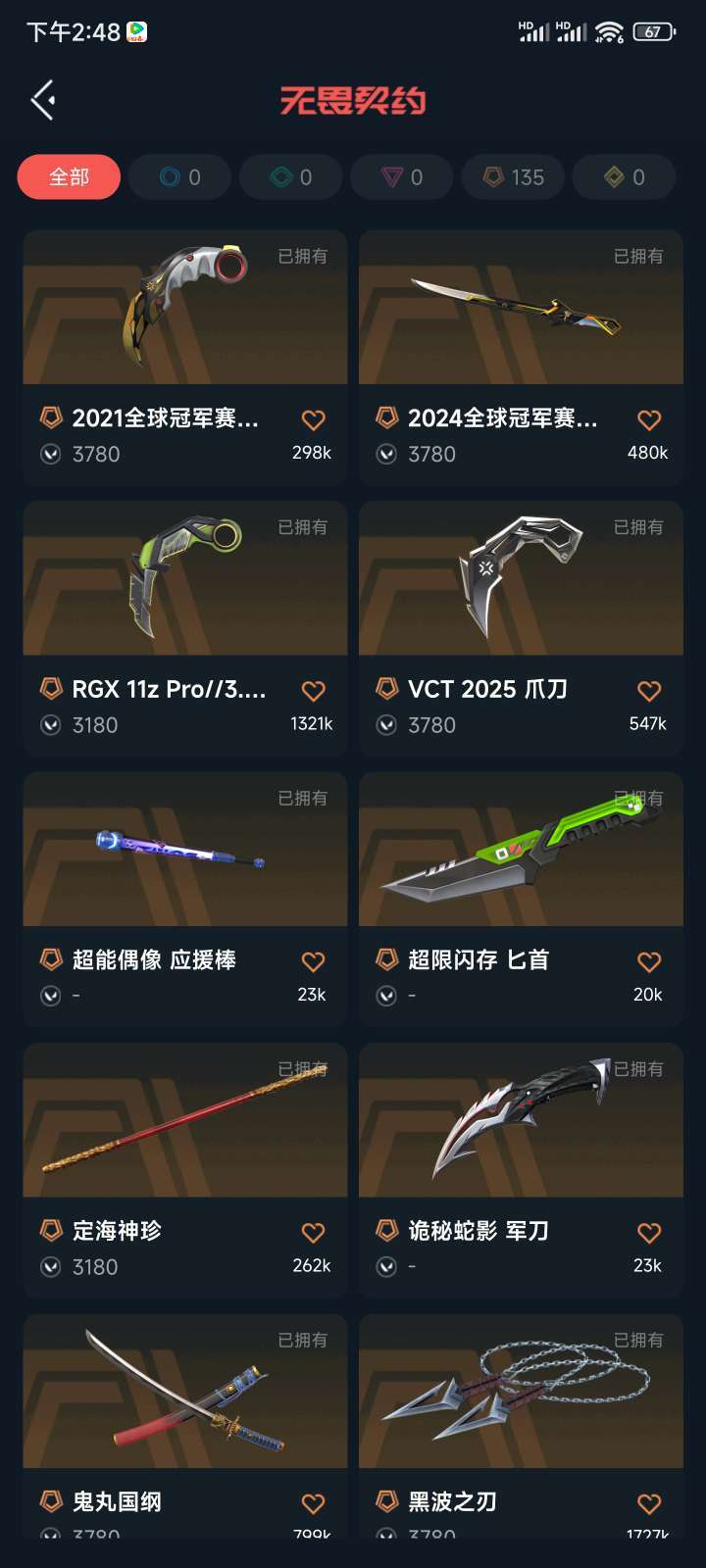Open the VCT 2025 claw knife thumbnail

[520, 578]
